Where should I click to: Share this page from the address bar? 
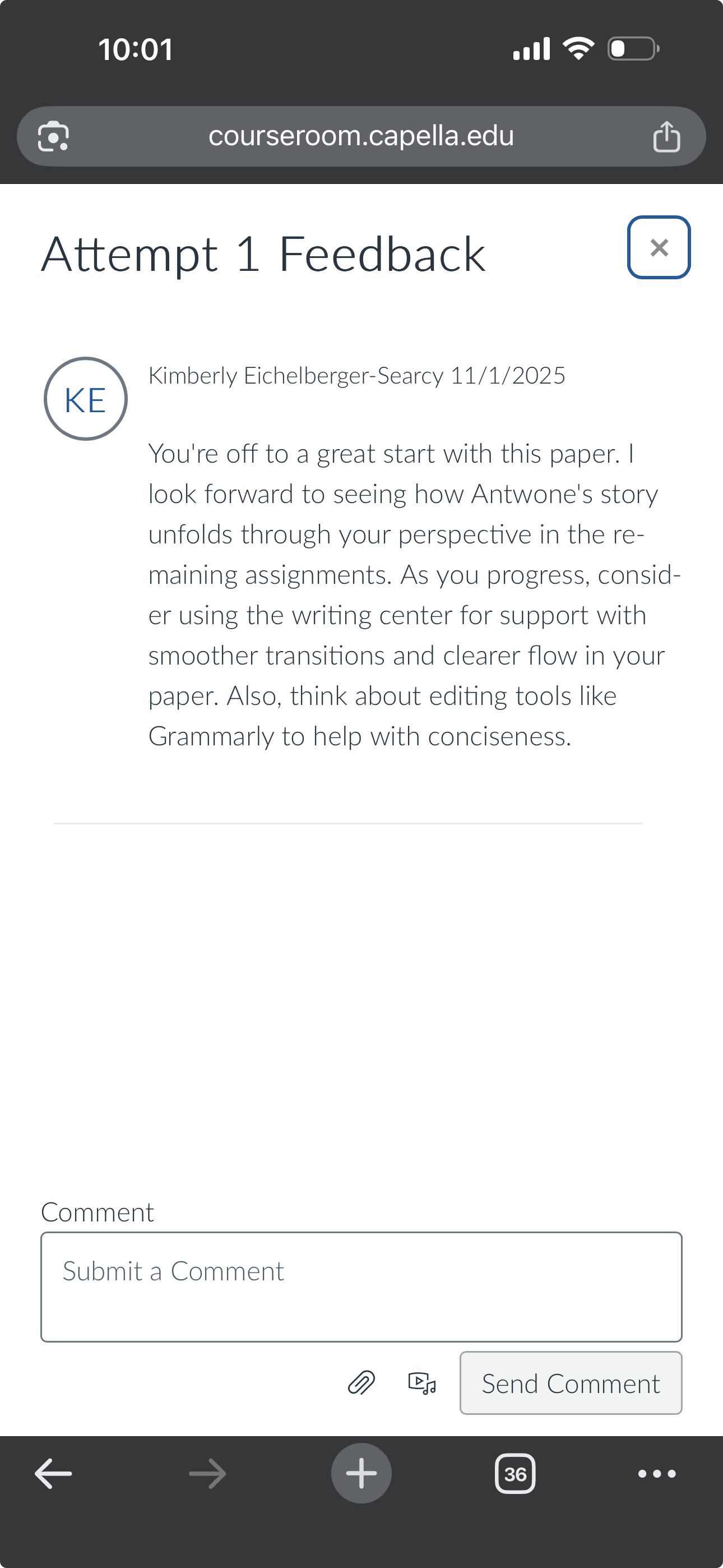[x=666, y=136]
